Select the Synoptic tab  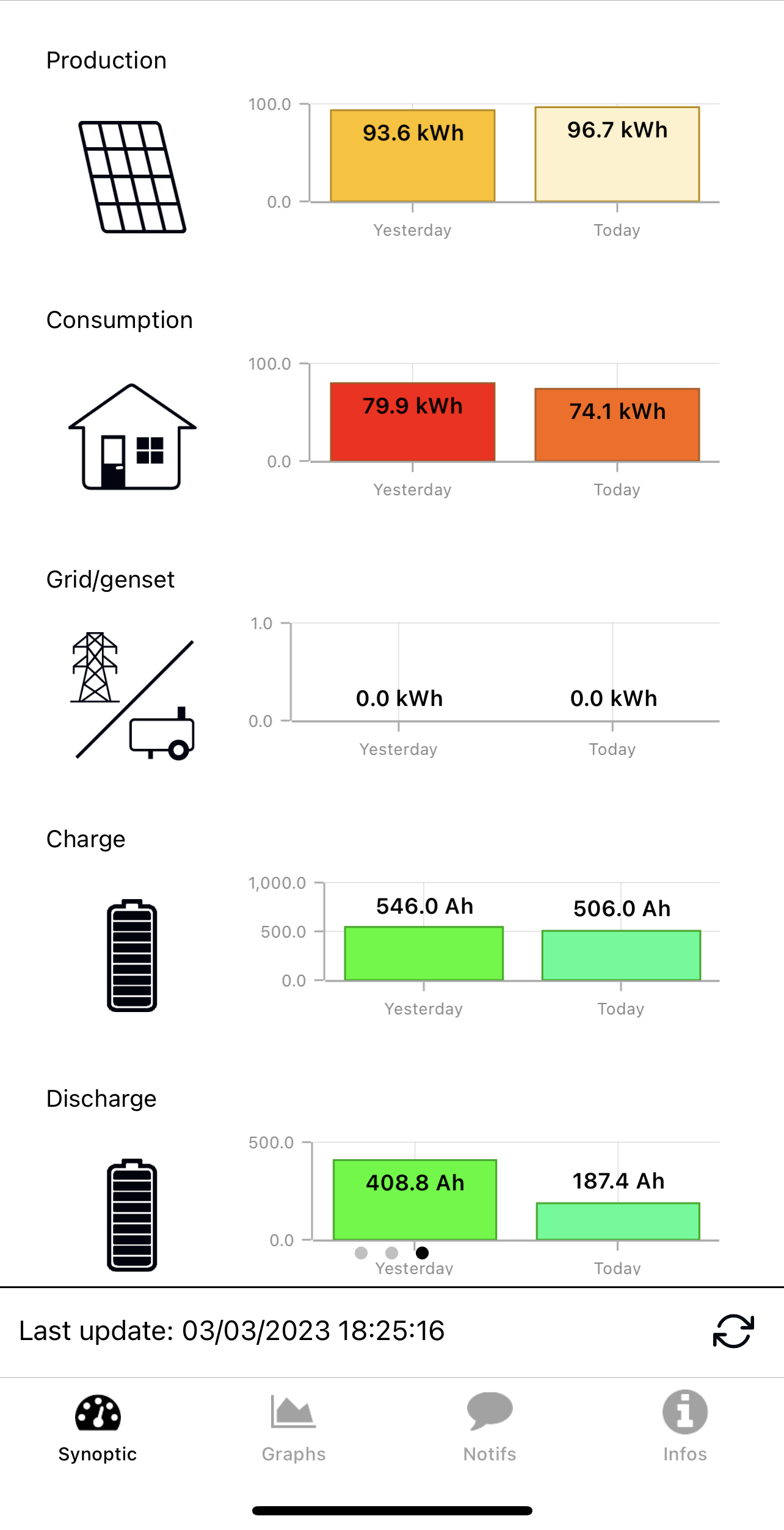98,1427
